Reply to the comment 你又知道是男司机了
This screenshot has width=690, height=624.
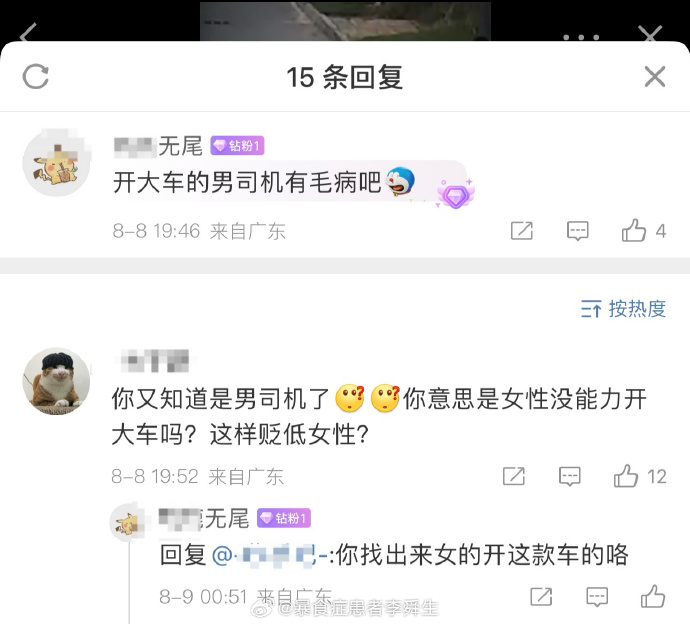[x=570, y=476]
